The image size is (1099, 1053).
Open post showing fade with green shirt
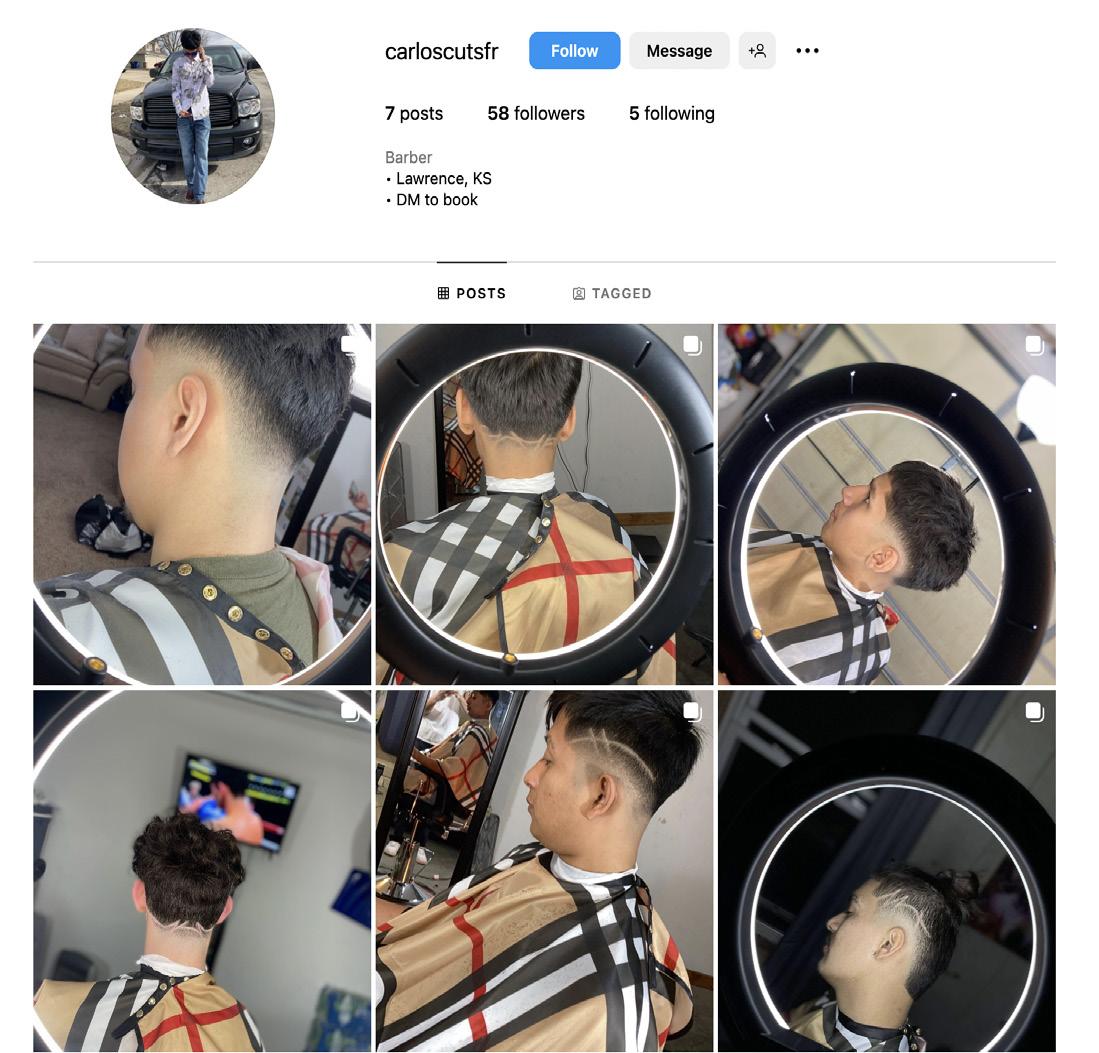tap(202, 504)
